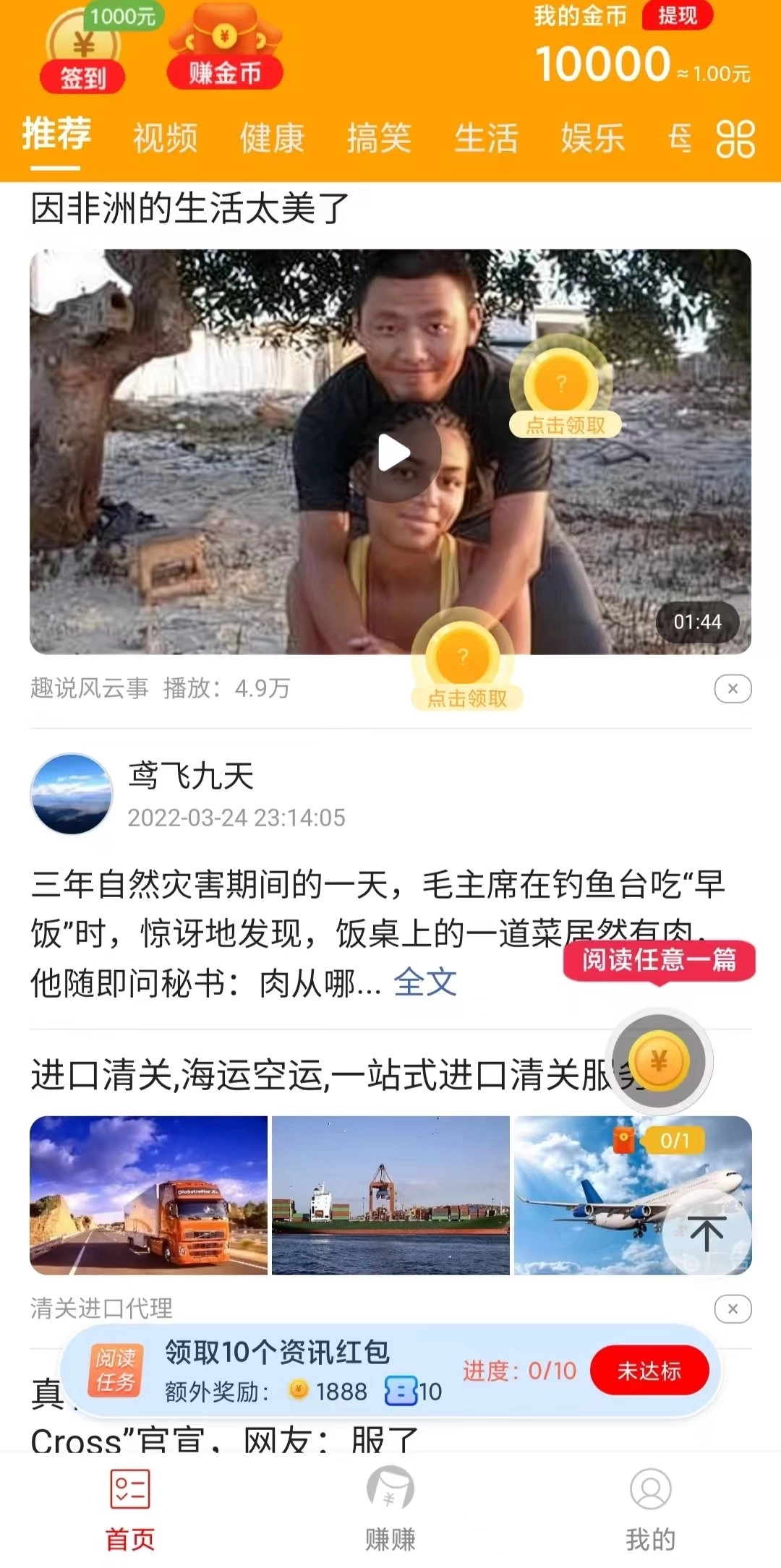Tap the 未达标 reading task button

[649, 1371]
